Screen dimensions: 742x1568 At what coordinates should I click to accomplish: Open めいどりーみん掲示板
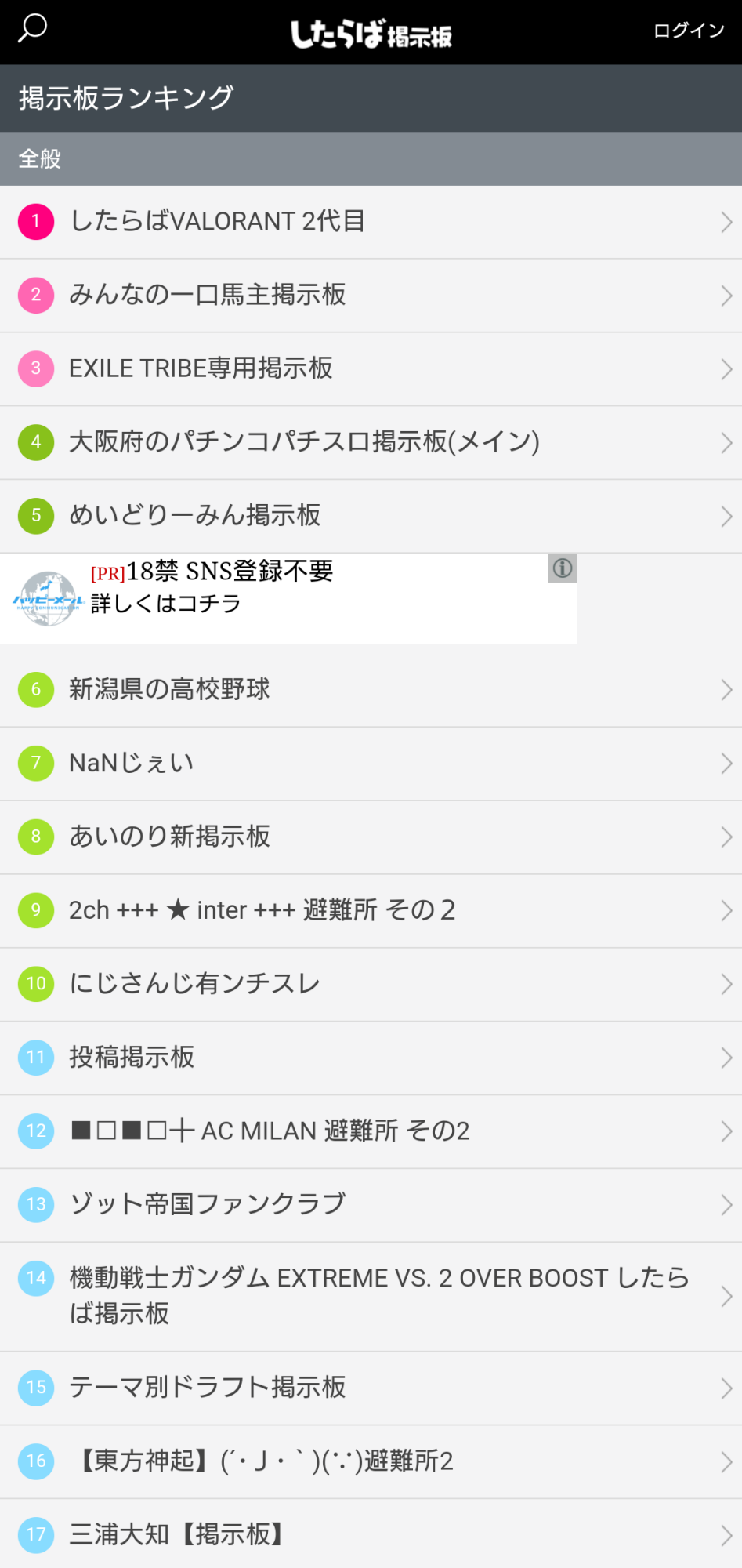point(371,517)
